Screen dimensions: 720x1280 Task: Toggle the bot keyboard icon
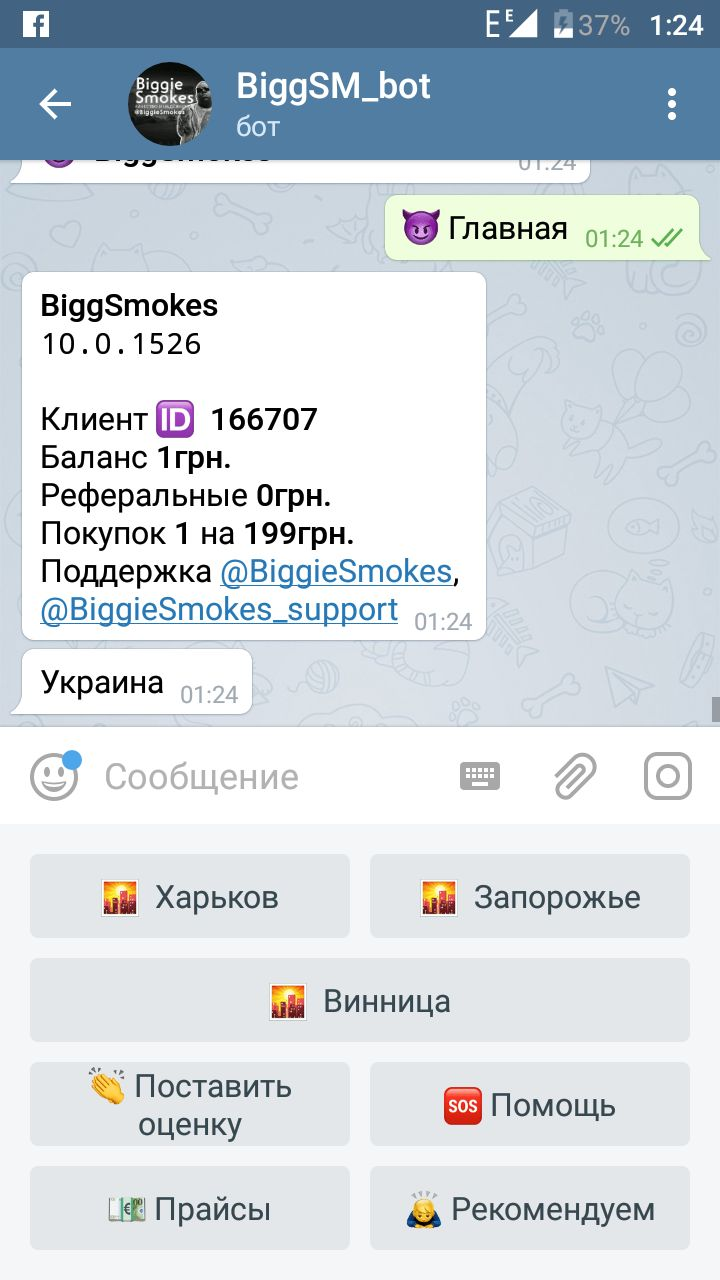tap(480, 776)
